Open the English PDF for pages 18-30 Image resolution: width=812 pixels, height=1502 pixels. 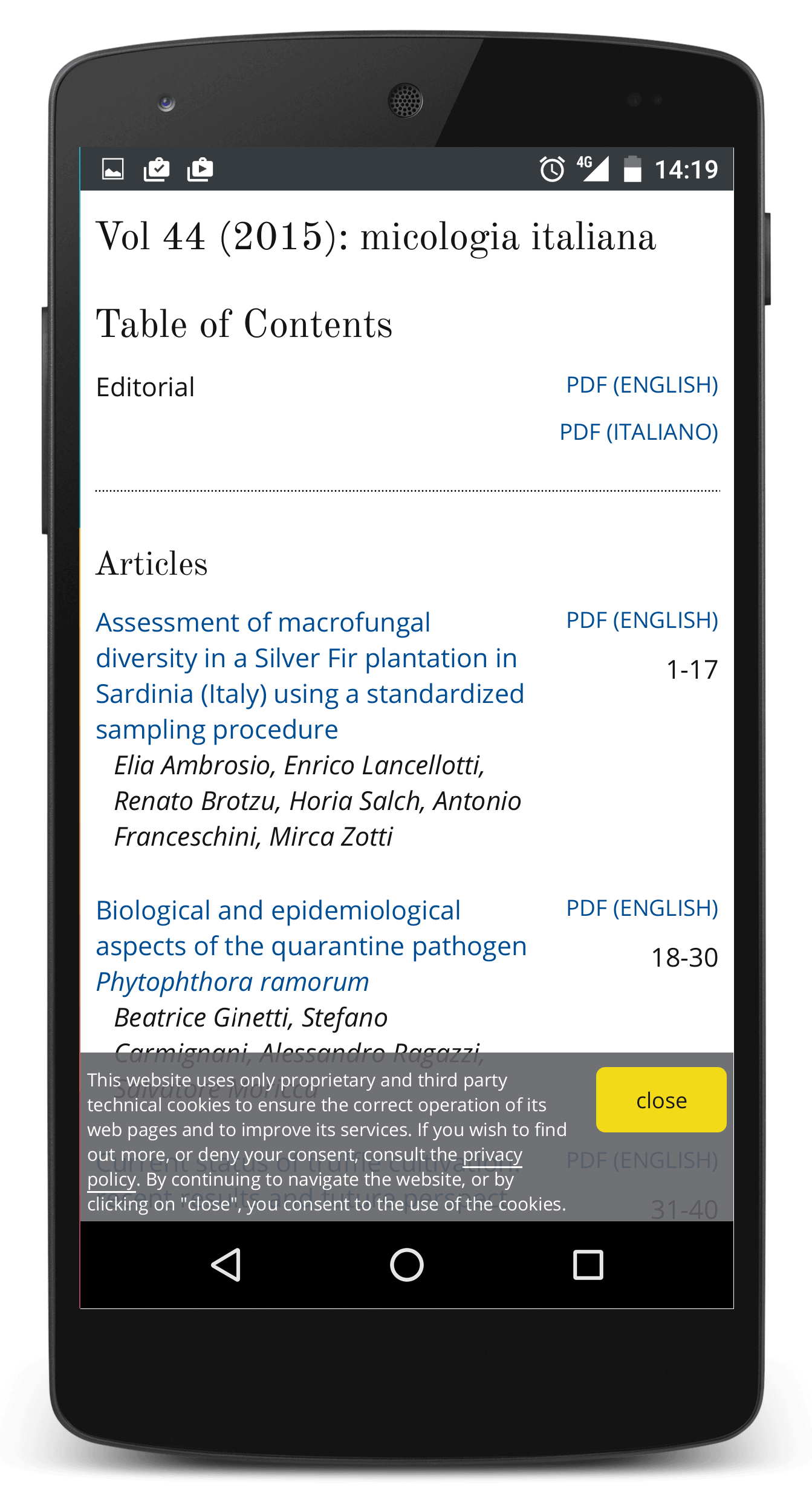point(641,909)
